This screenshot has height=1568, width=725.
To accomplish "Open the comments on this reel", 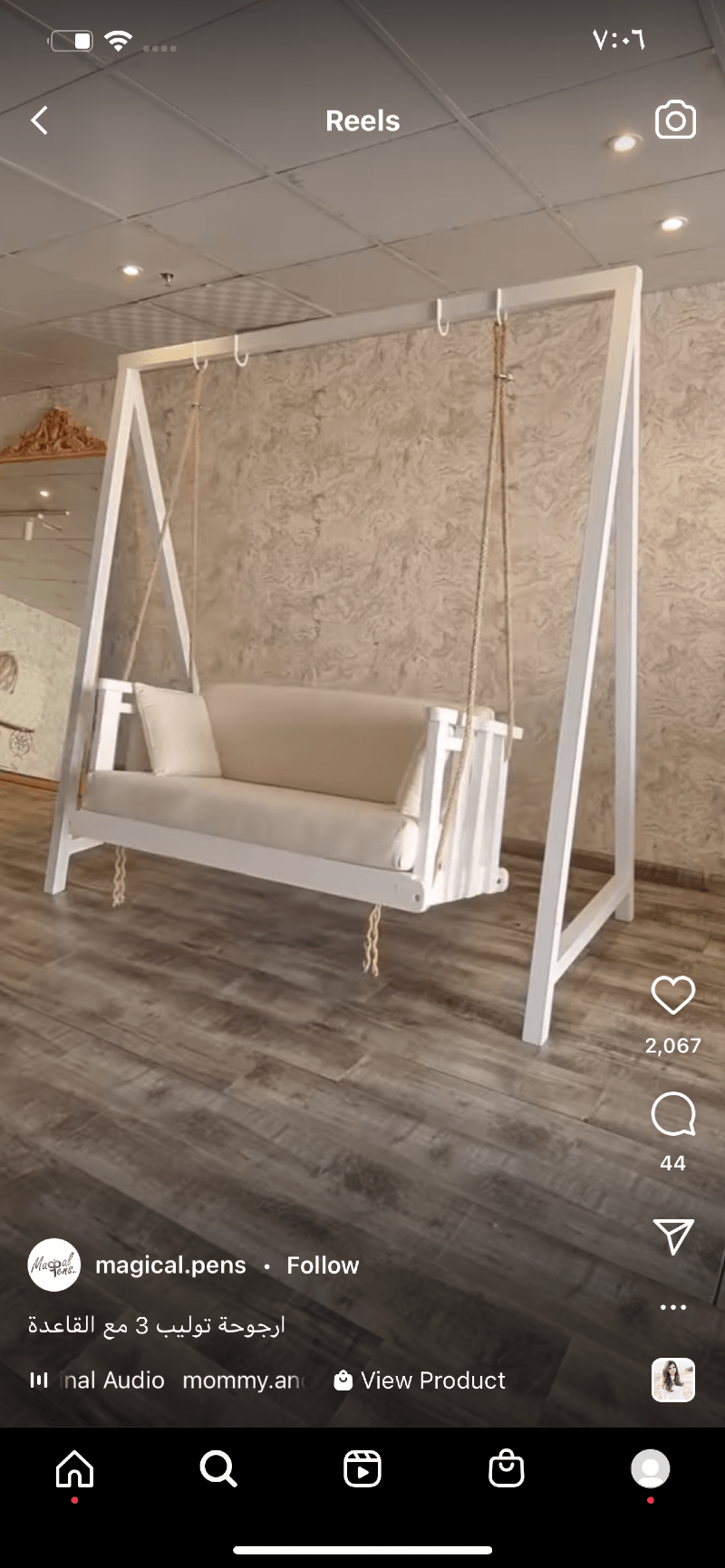I will pos(672,1114).
